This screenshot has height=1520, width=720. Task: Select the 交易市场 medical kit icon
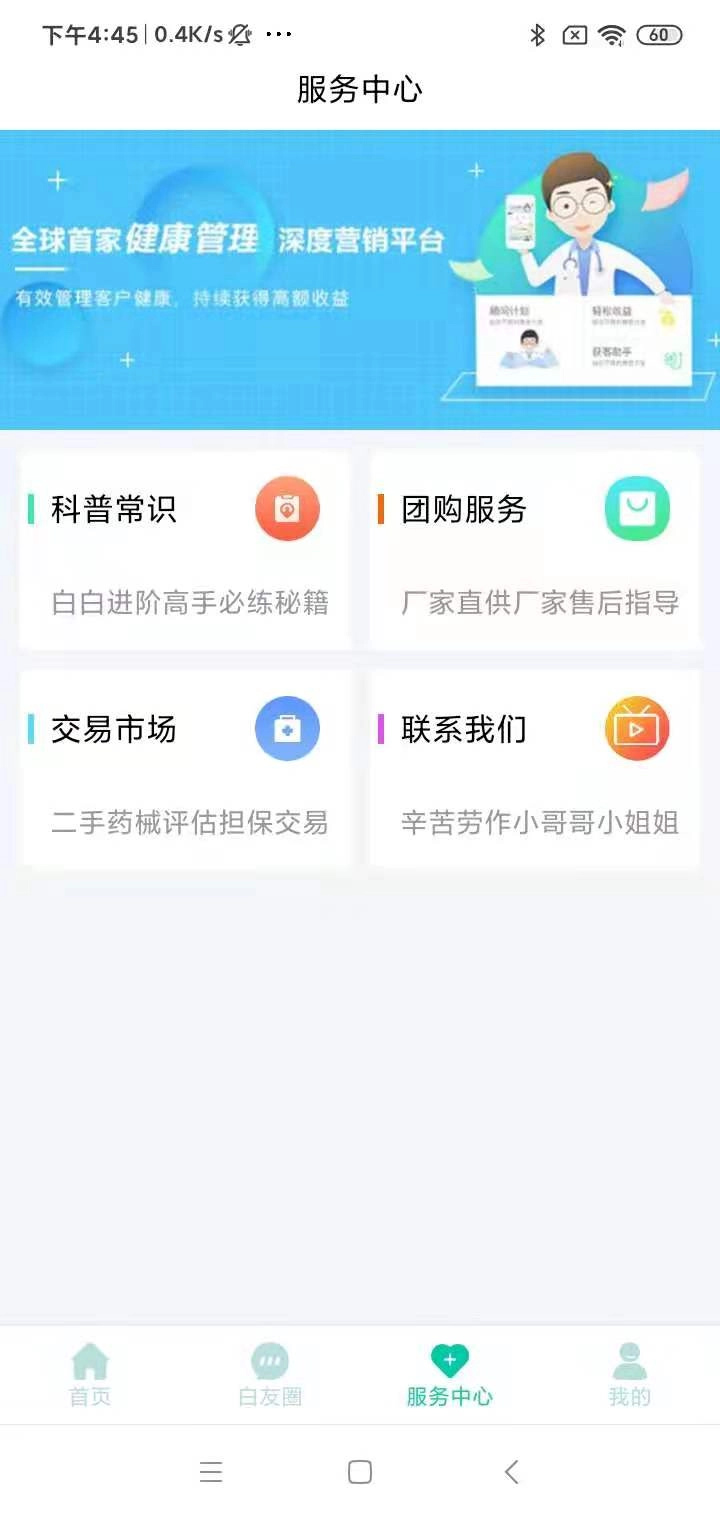[287, 729]
